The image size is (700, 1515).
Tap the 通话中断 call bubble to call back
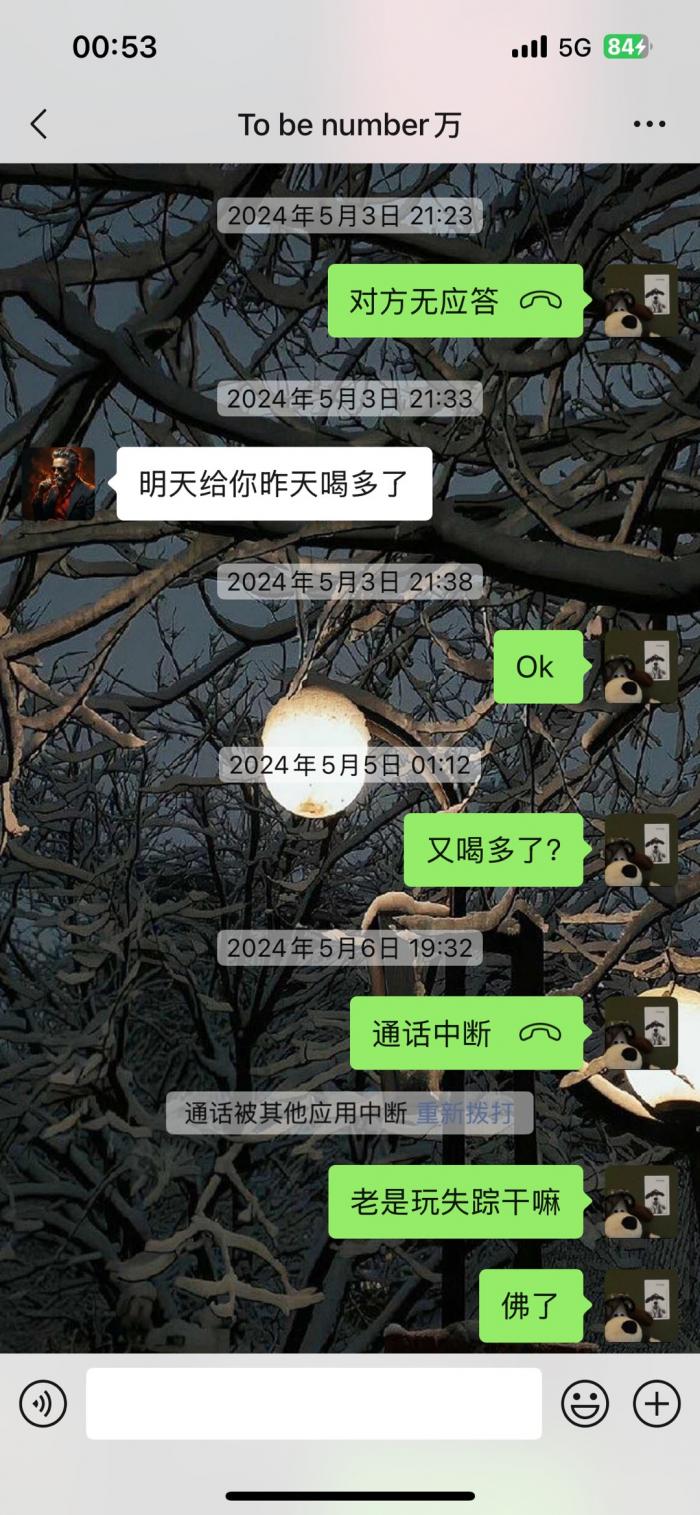pos(466,1034)
